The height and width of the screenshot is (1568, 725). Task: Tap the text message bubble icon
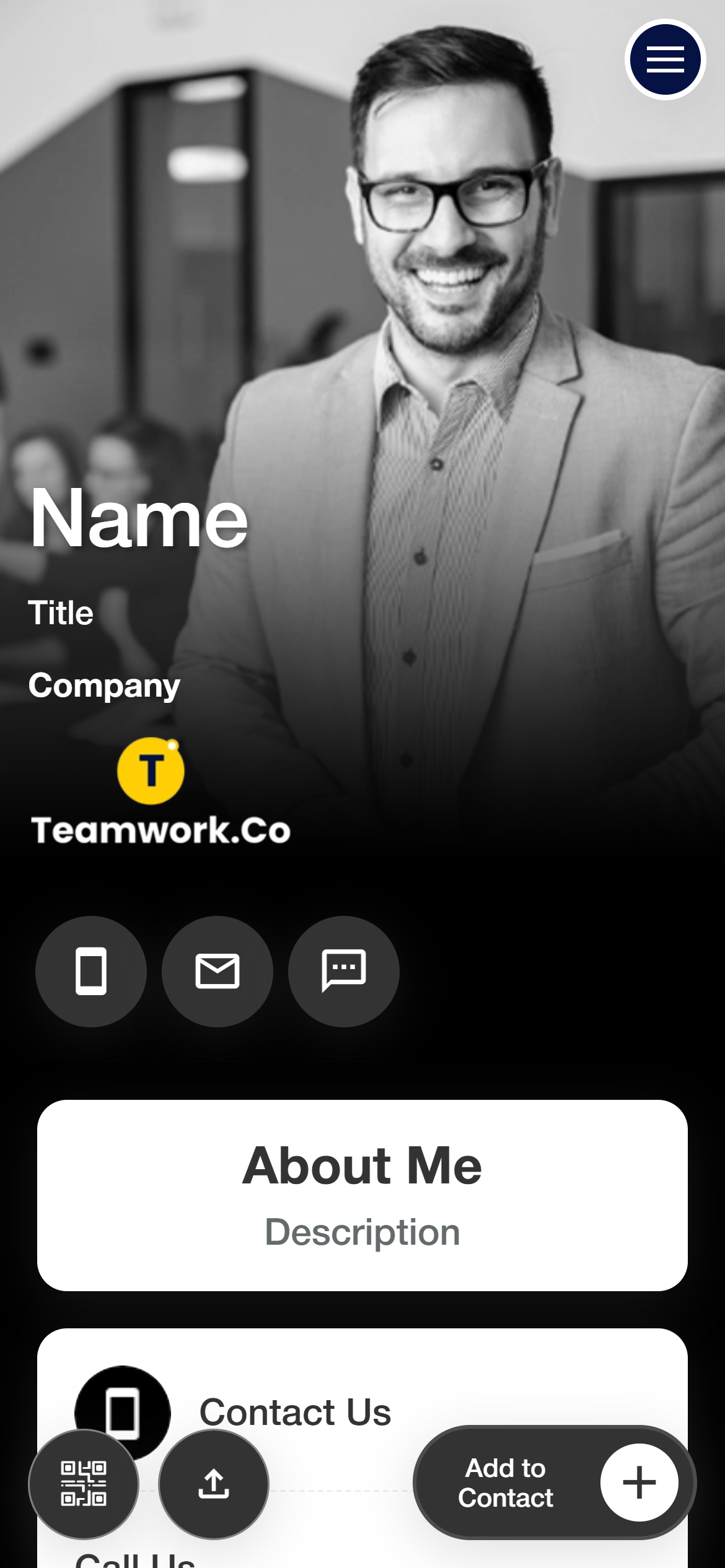[344, 971]
